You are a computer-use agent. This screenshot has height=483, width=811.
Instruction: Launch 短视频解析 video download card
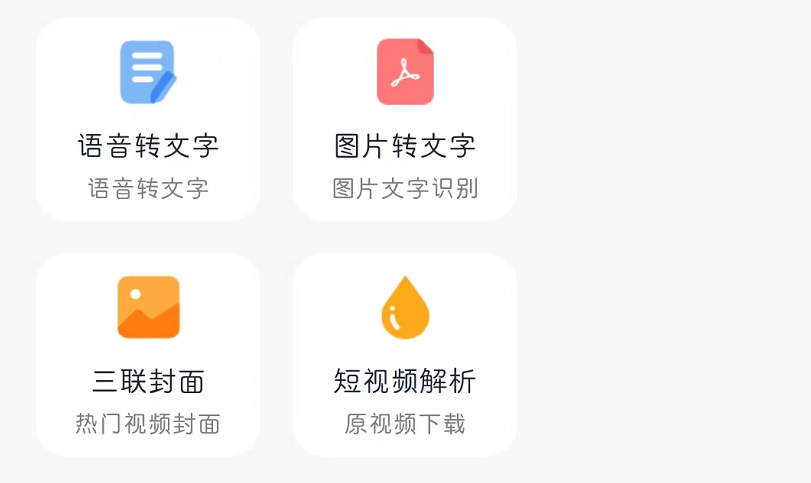point(405,355)
